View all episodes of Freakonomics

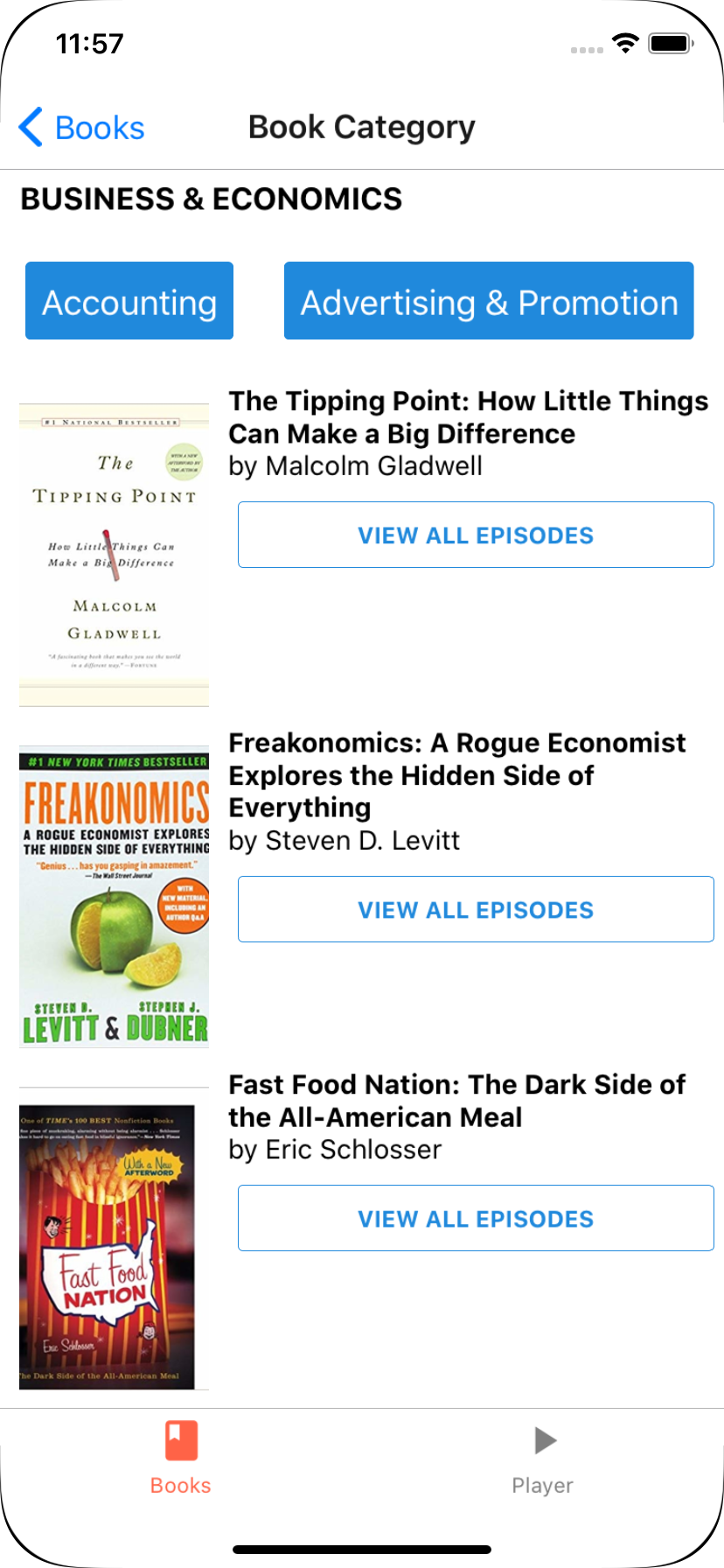pos(476,909)
